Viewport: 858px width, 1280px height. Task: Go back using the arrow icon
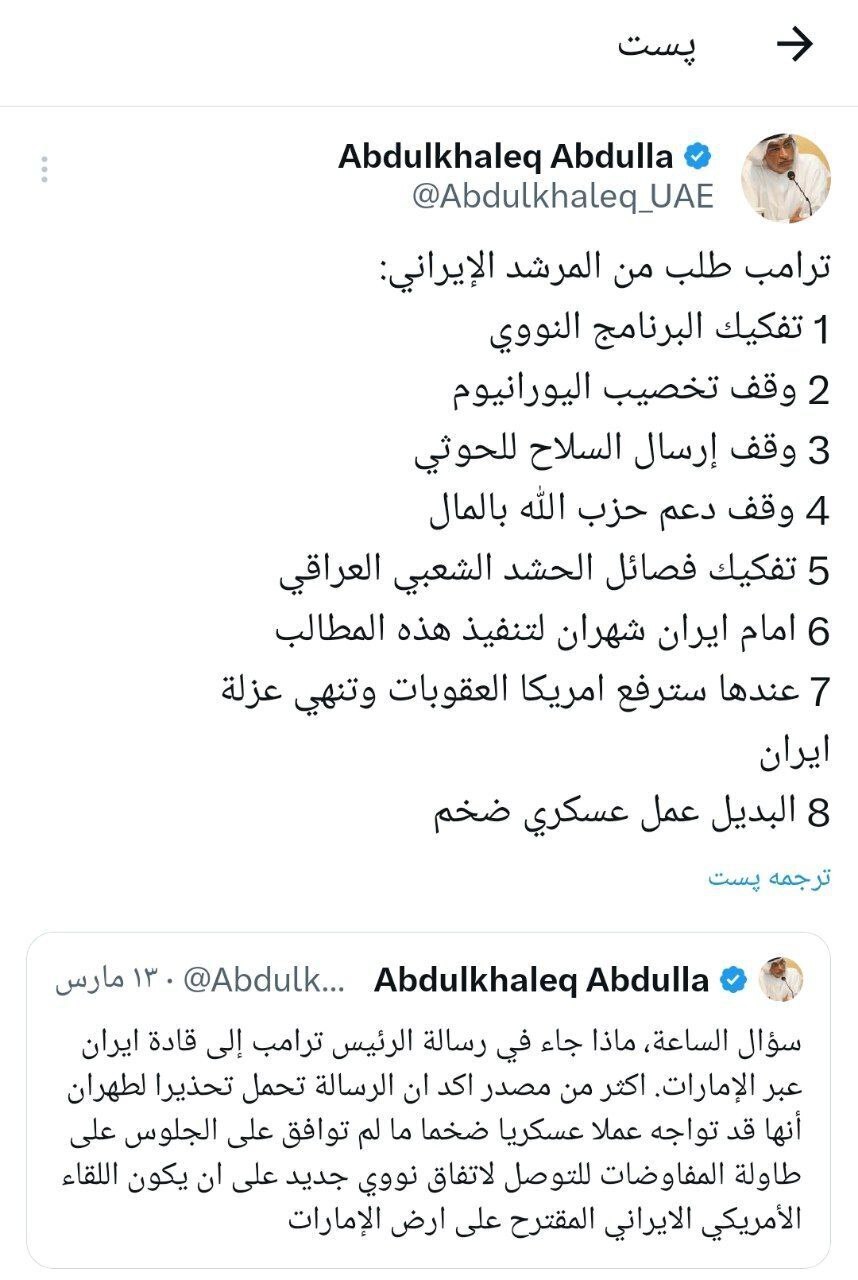(796, 46)
